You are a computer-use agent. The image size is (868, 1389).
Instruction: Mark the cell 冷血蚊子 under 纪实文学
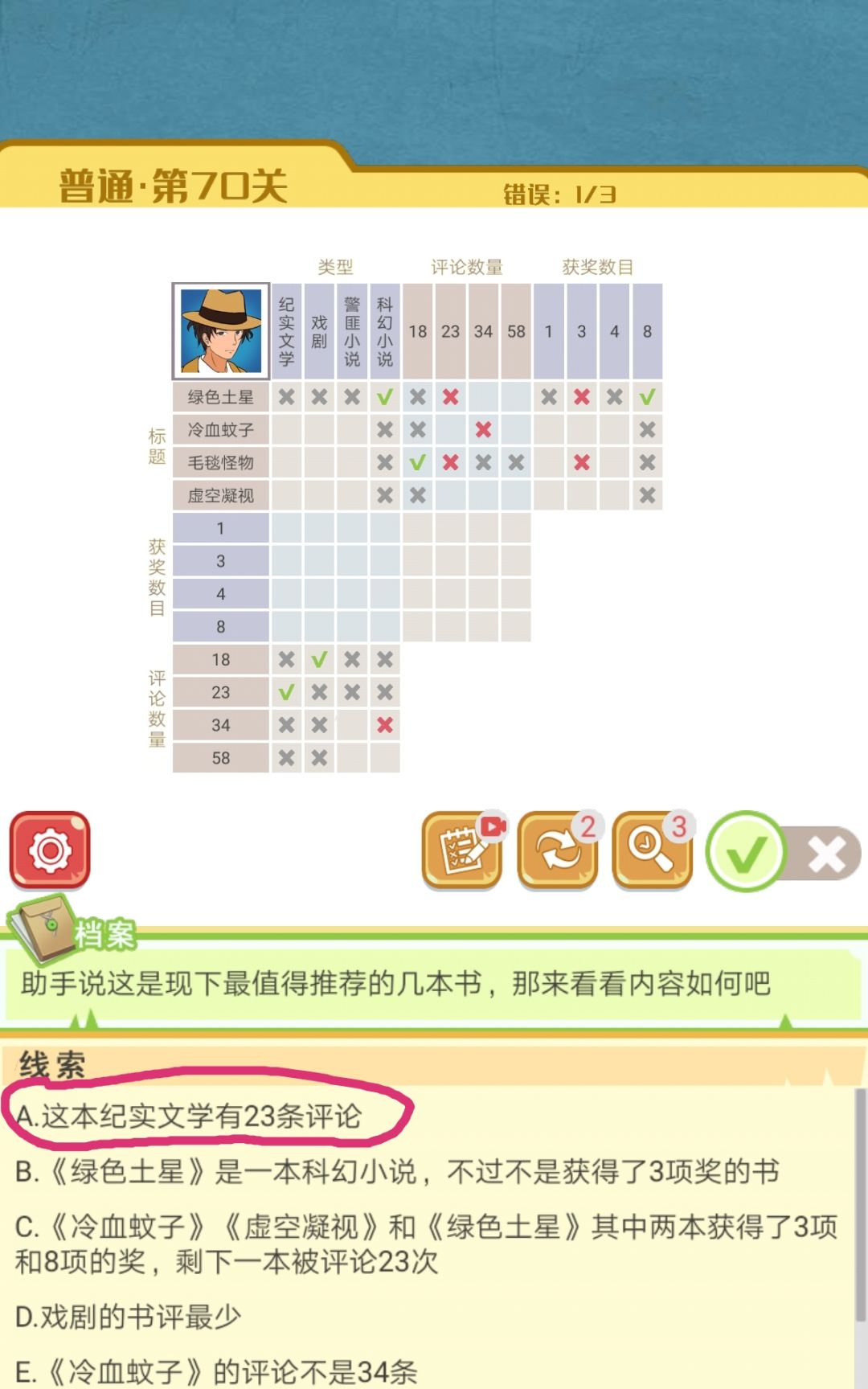(287, 430)
